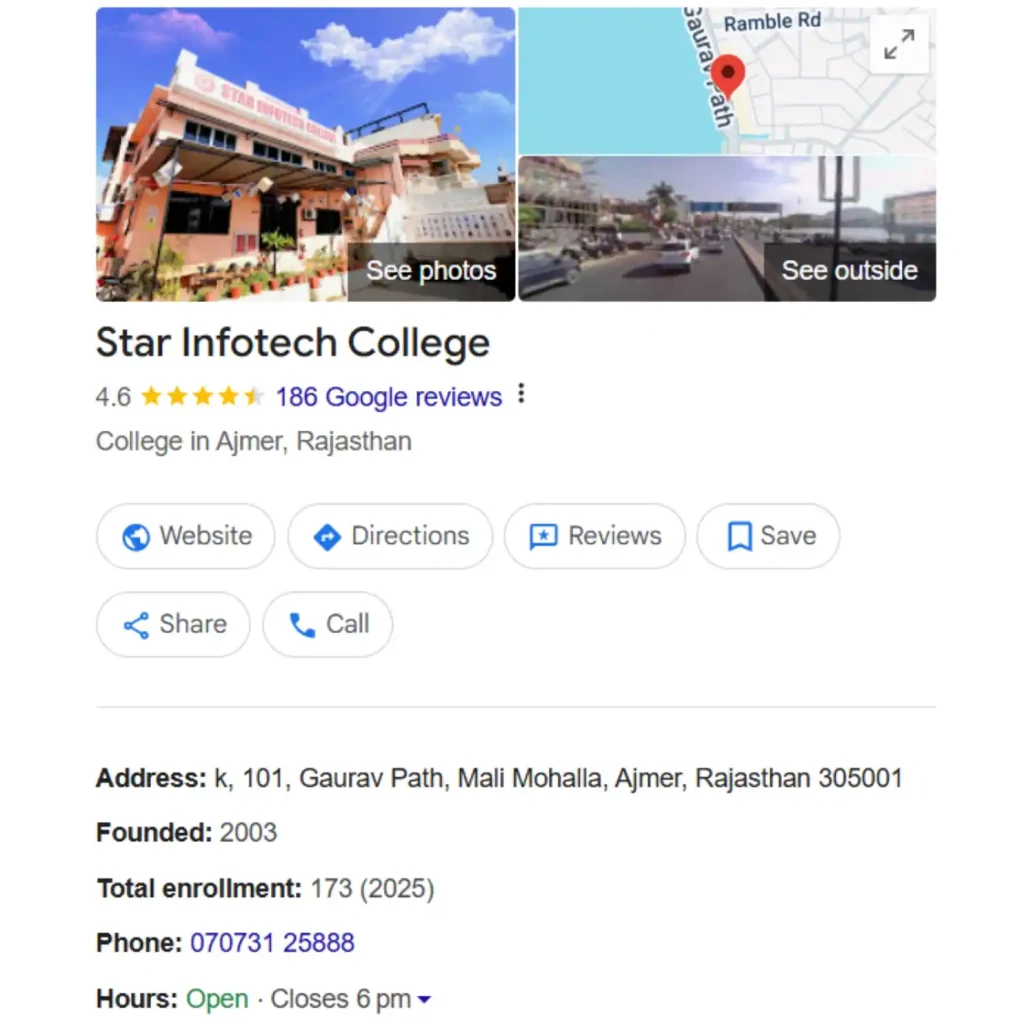Expand the opening hours dropdown
This screenshot has width=1024, height=1024.
click(x=424, y=999)
